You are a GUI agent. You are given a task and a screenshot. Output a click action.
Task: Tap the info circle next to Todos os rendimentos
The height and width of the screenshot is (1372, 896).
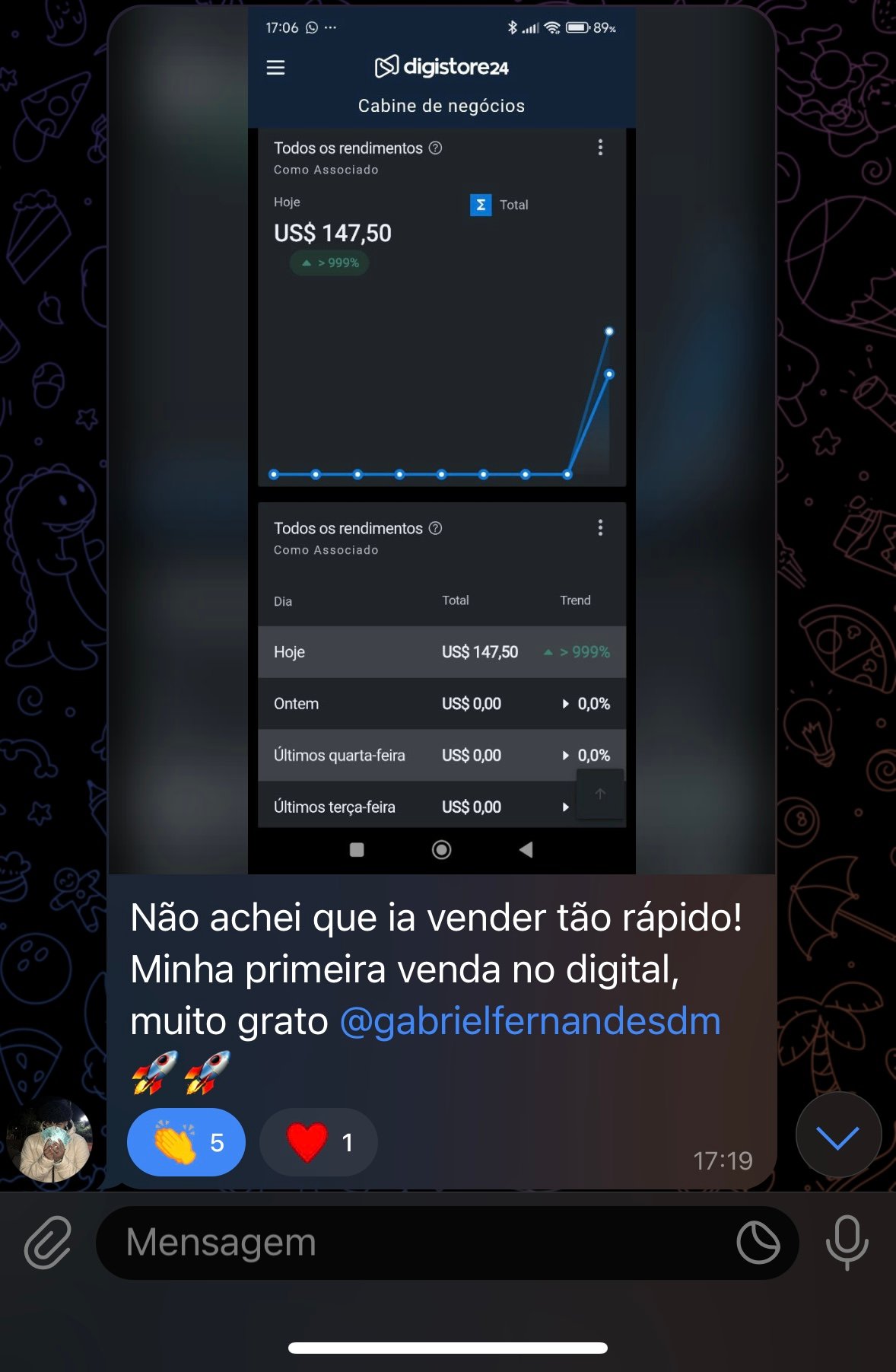tap(437, 148)
